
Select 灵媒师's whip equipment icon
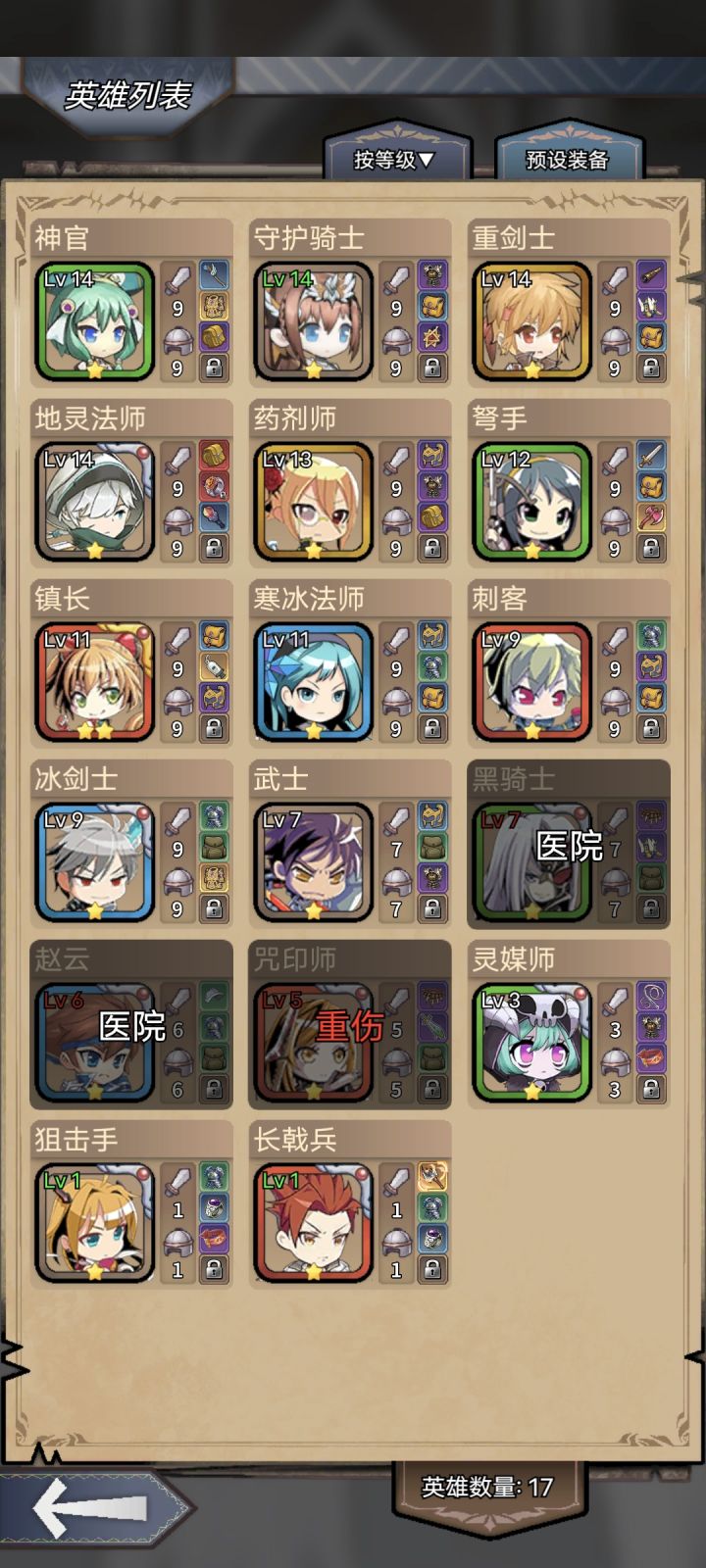[x=652, y=998]
